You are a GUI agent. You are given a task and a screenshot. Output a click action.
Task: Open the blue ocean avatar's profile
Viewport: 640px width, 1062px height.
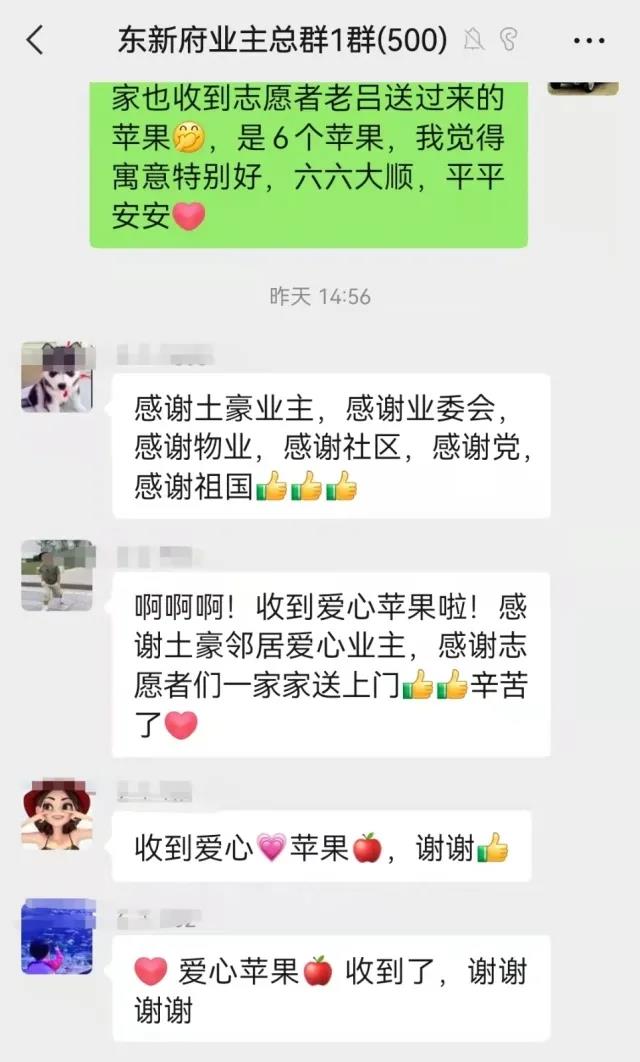pos(57,938)
